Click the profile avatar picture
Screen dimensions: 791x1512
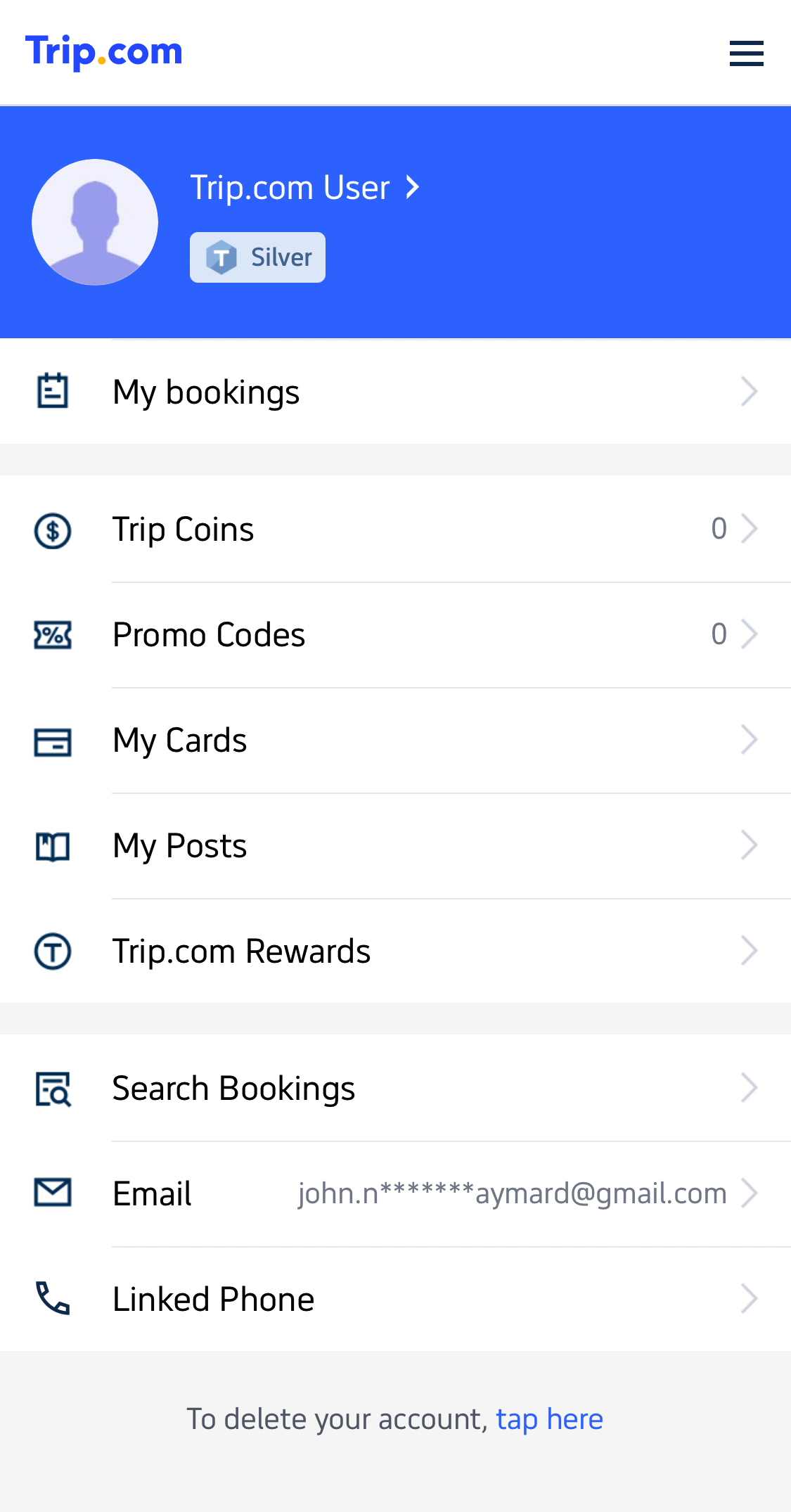click(95, 222)
